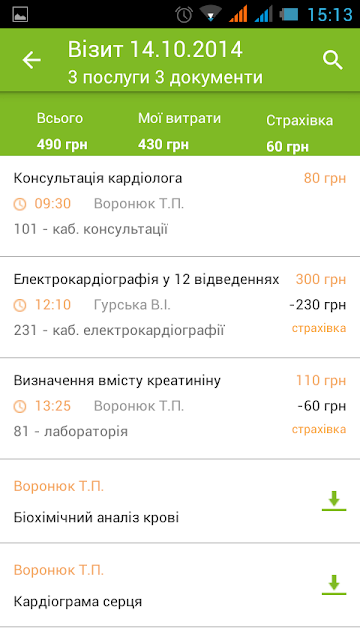The image size is (360, 640).
Task: Open search in the visit header
Action: [332, 60]
